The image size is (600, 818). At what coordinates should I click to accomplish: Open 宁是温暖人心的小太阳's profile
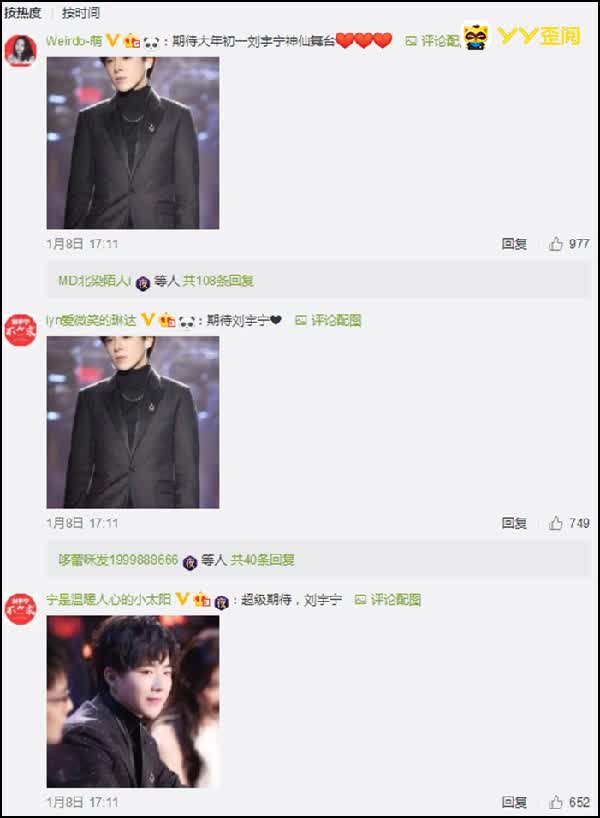109,600
